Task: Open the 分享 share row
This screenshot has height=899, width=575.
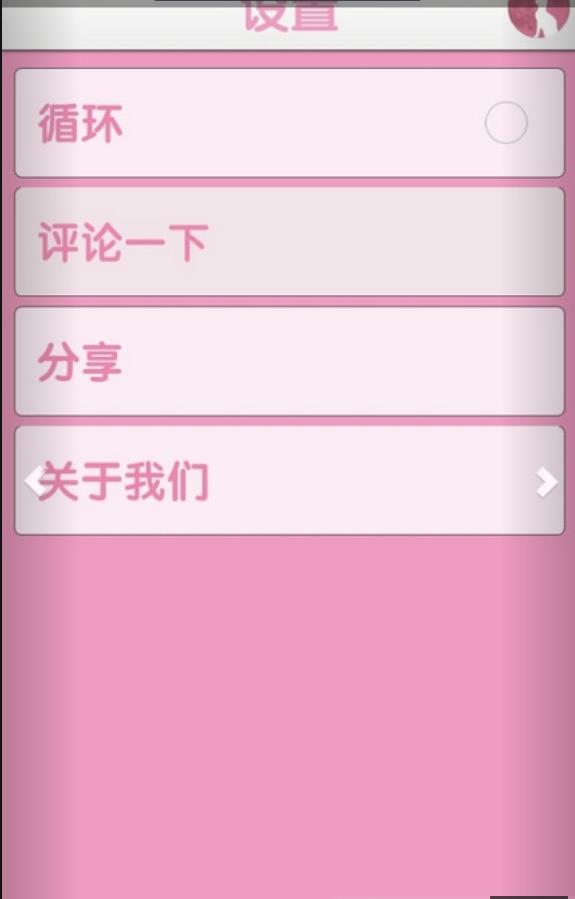Action: 290,361
